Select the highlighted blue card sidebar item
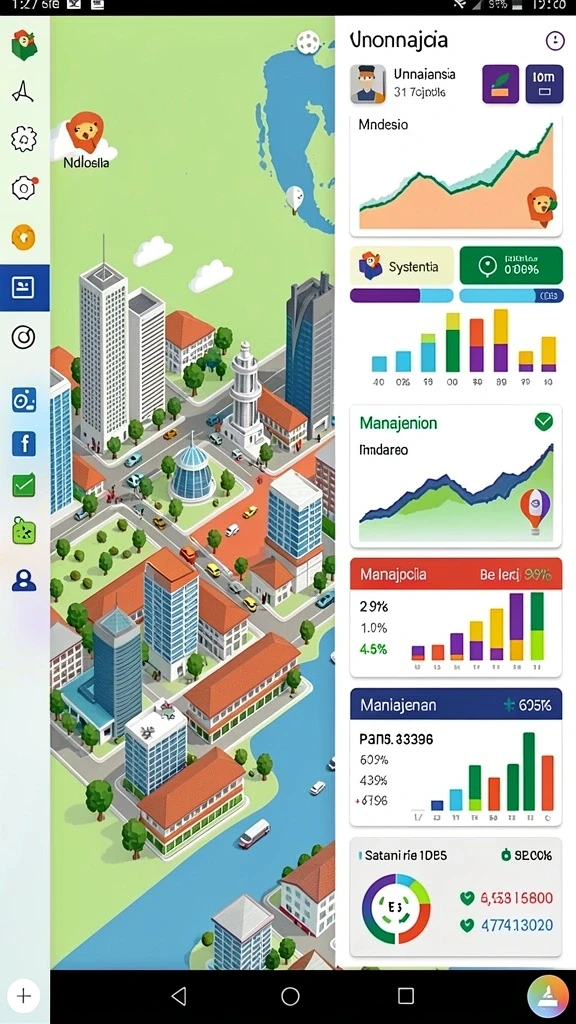Image resolution: width=576 pixels, height=1024 pixels. 24,287
